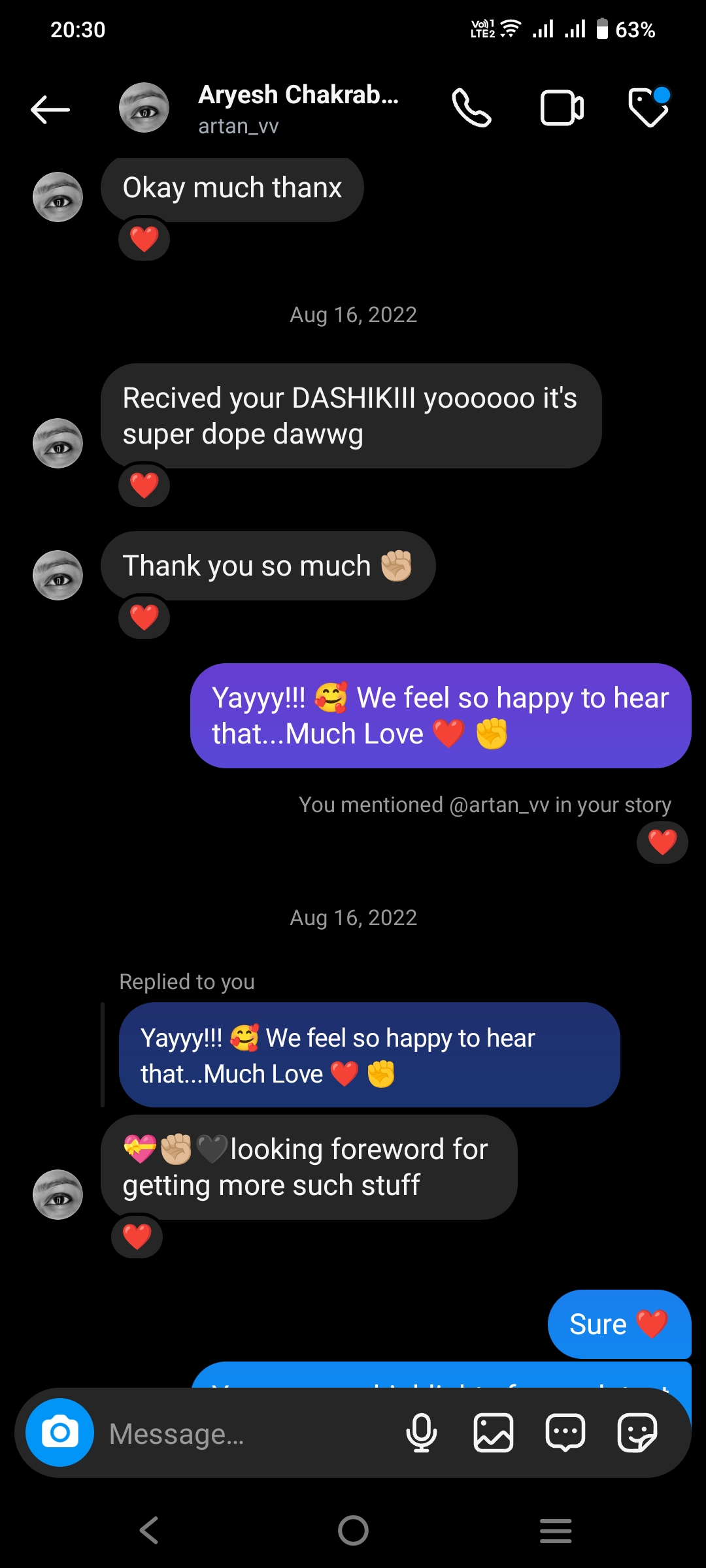Open recent apps from navigation bar

coord(556,1530)
